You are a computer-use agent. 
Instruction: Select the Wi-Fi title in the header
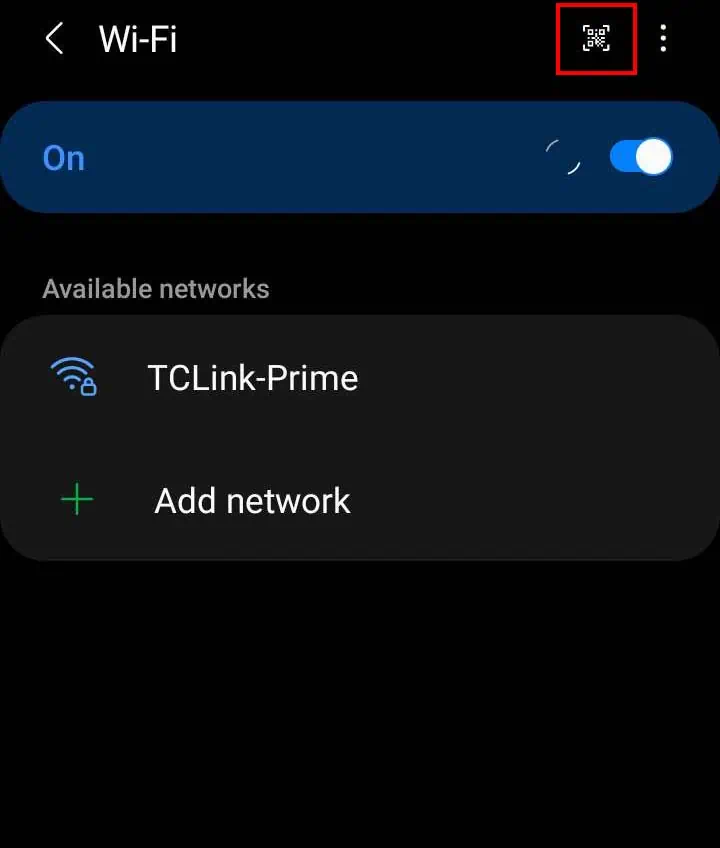[x=138, y=39]
